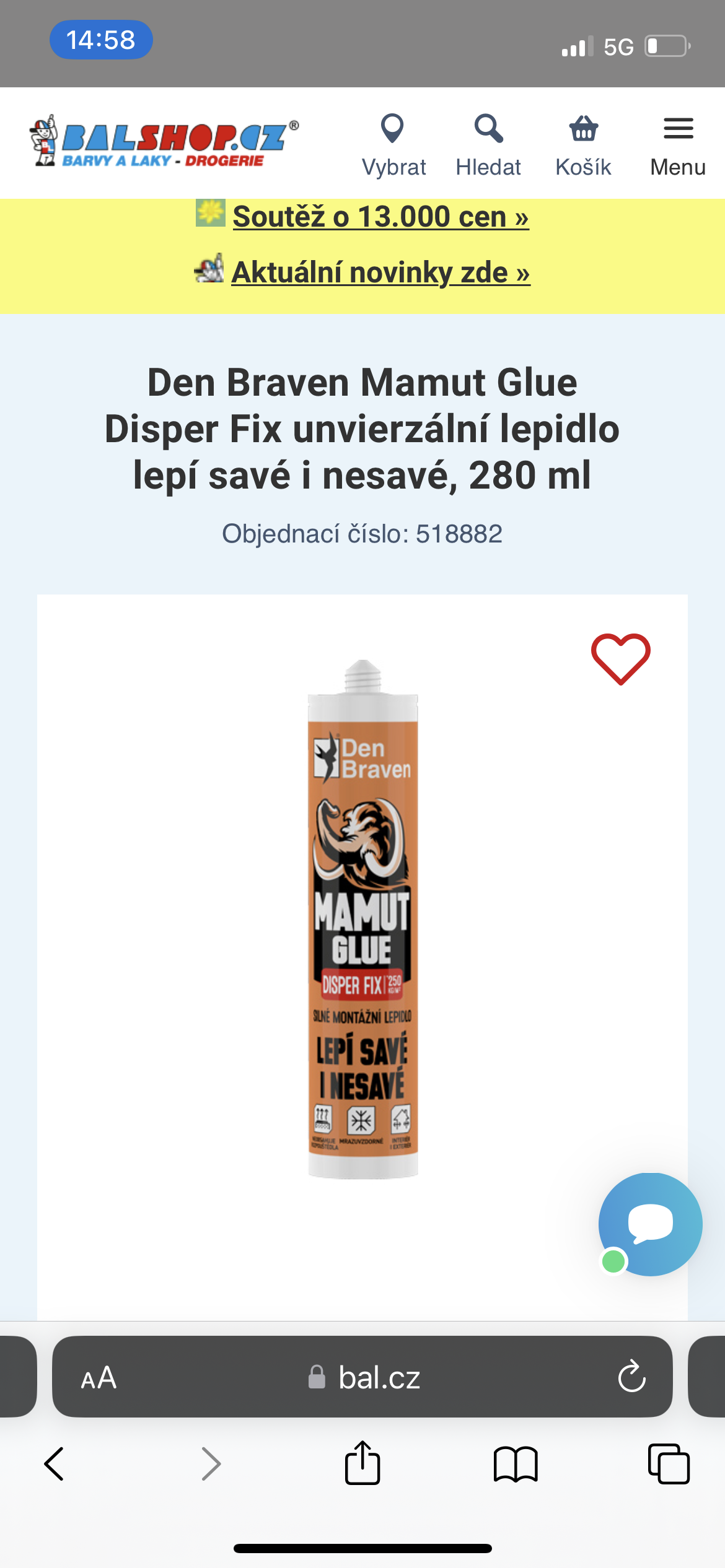Open Soutěž o 13.000 cen link
The height and width of the screenshot is (1568, 725).
tap(380, 217)
